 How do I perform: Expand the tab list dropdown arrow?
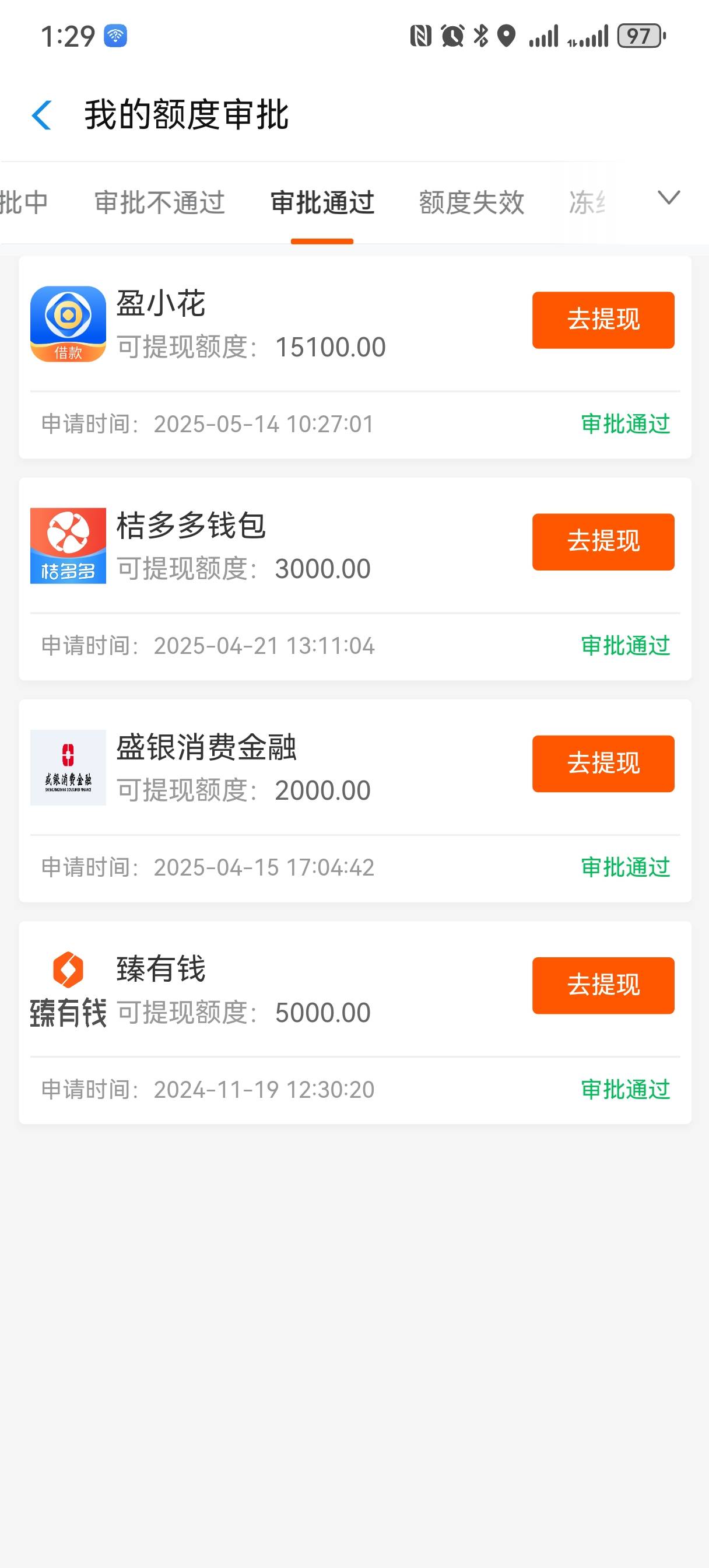pos(669,198)
